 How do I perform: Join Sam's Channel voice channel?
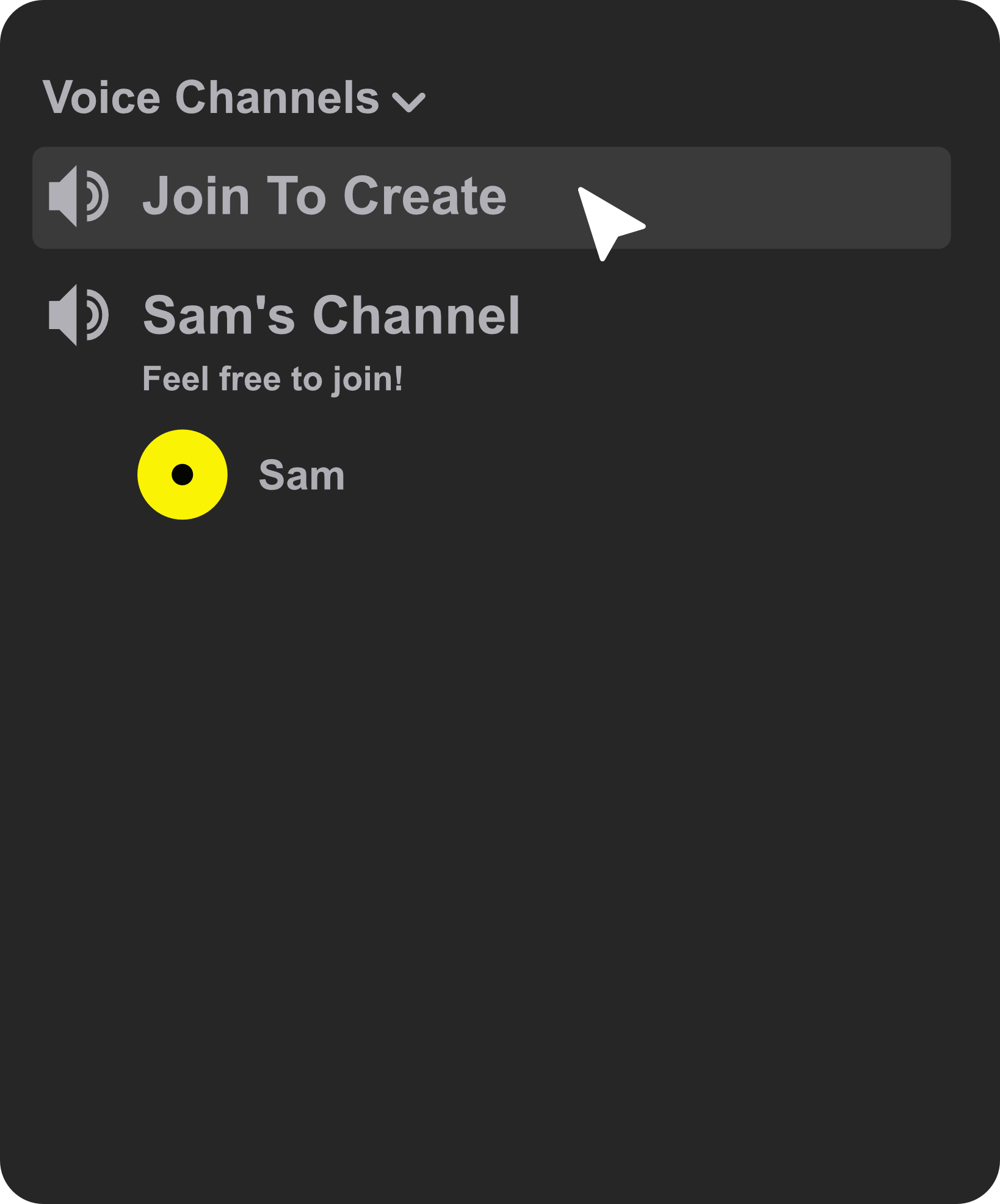click(x=330, y=316)
